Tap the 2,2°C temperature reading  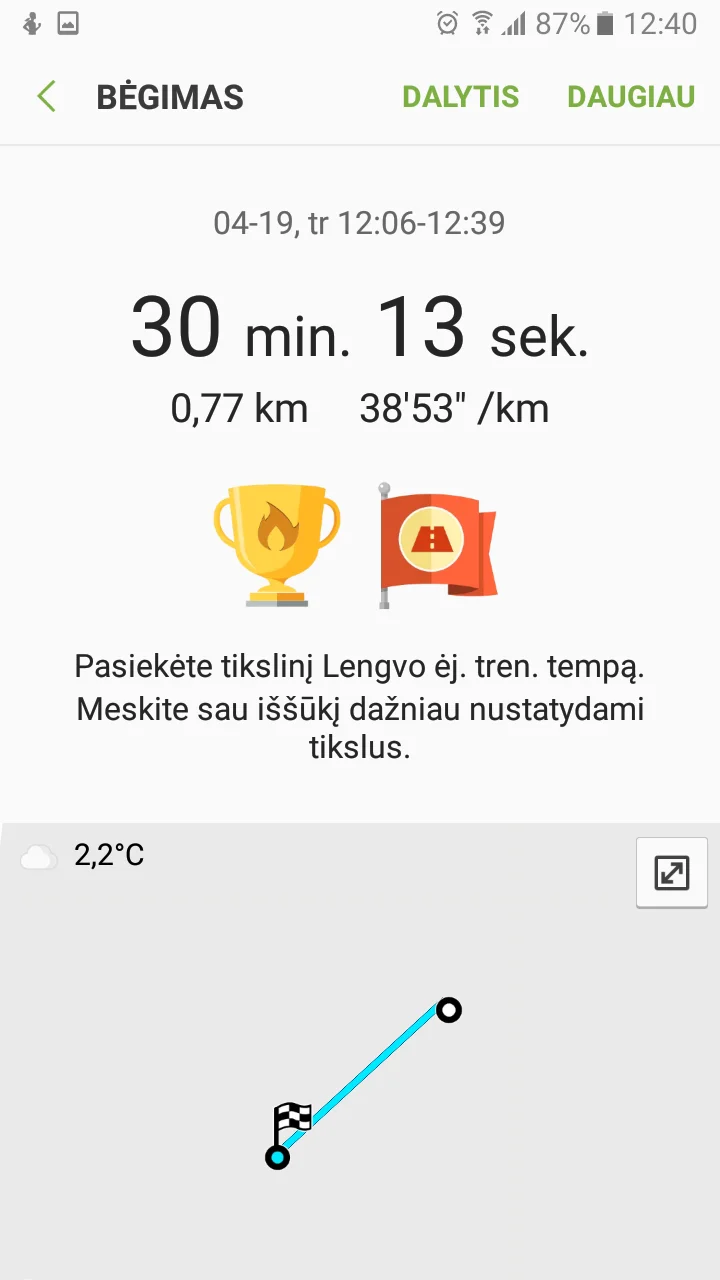(x=110, y=856)
